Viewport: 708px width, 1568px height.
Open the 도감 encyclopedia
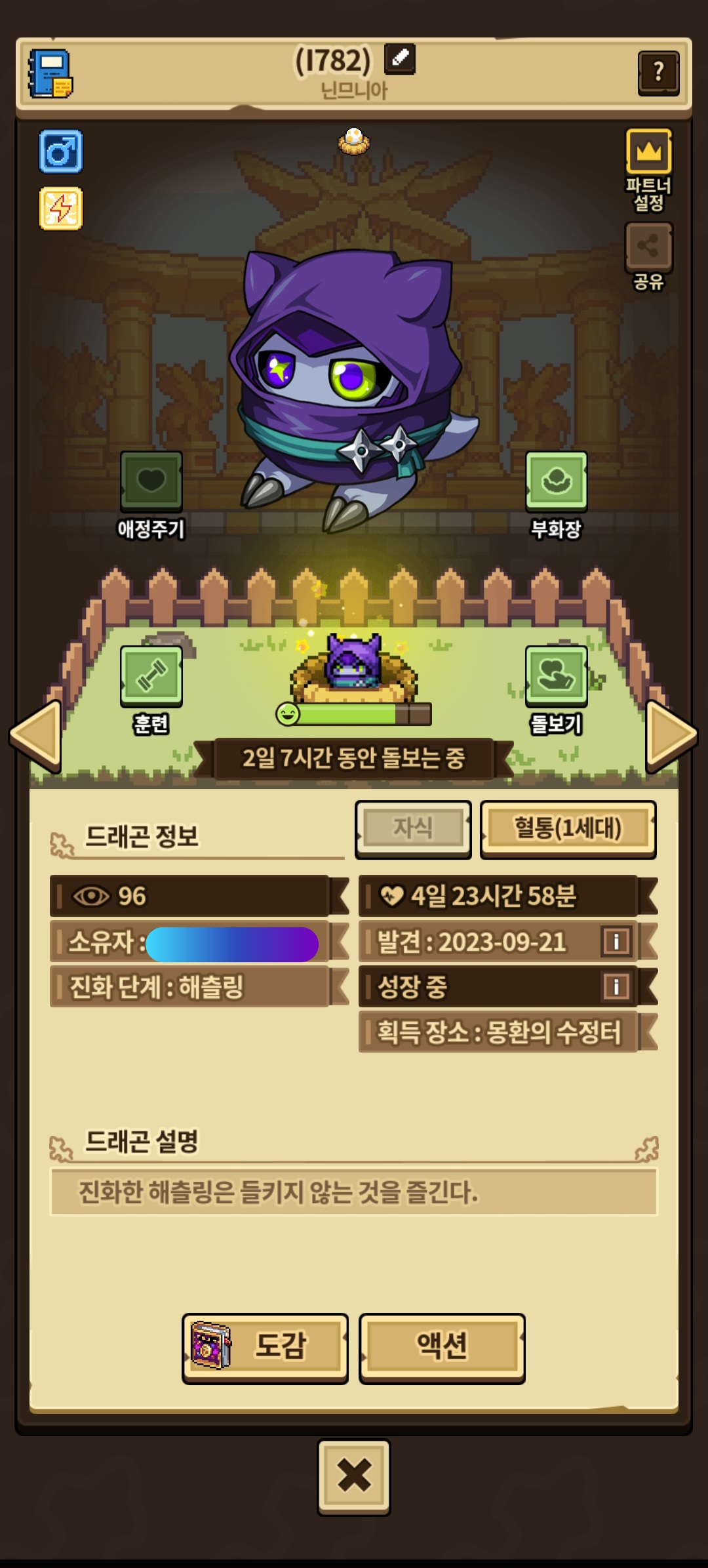[x=265, y=1346]
